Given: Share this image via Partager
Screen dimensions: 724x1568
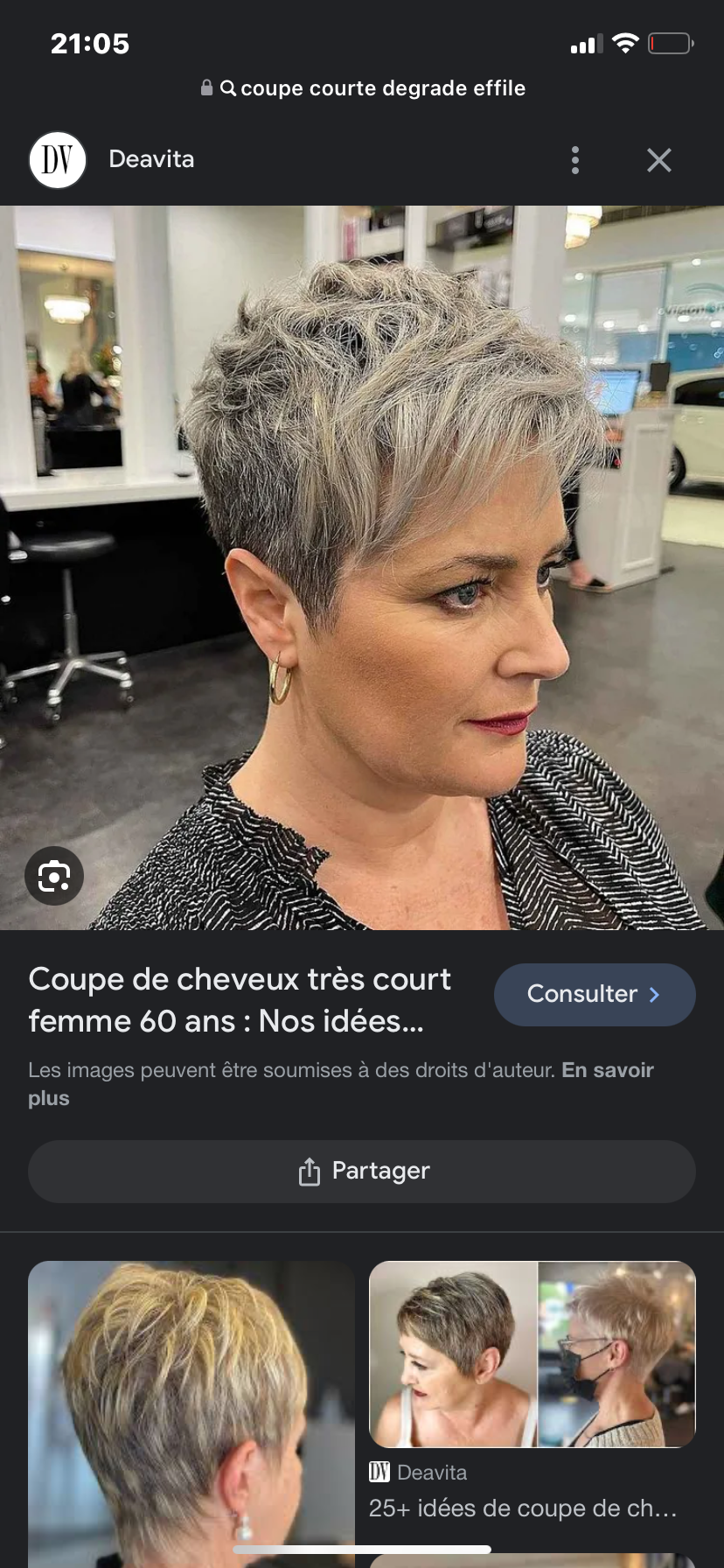Looking at the screenshot, I should 362,1171.
